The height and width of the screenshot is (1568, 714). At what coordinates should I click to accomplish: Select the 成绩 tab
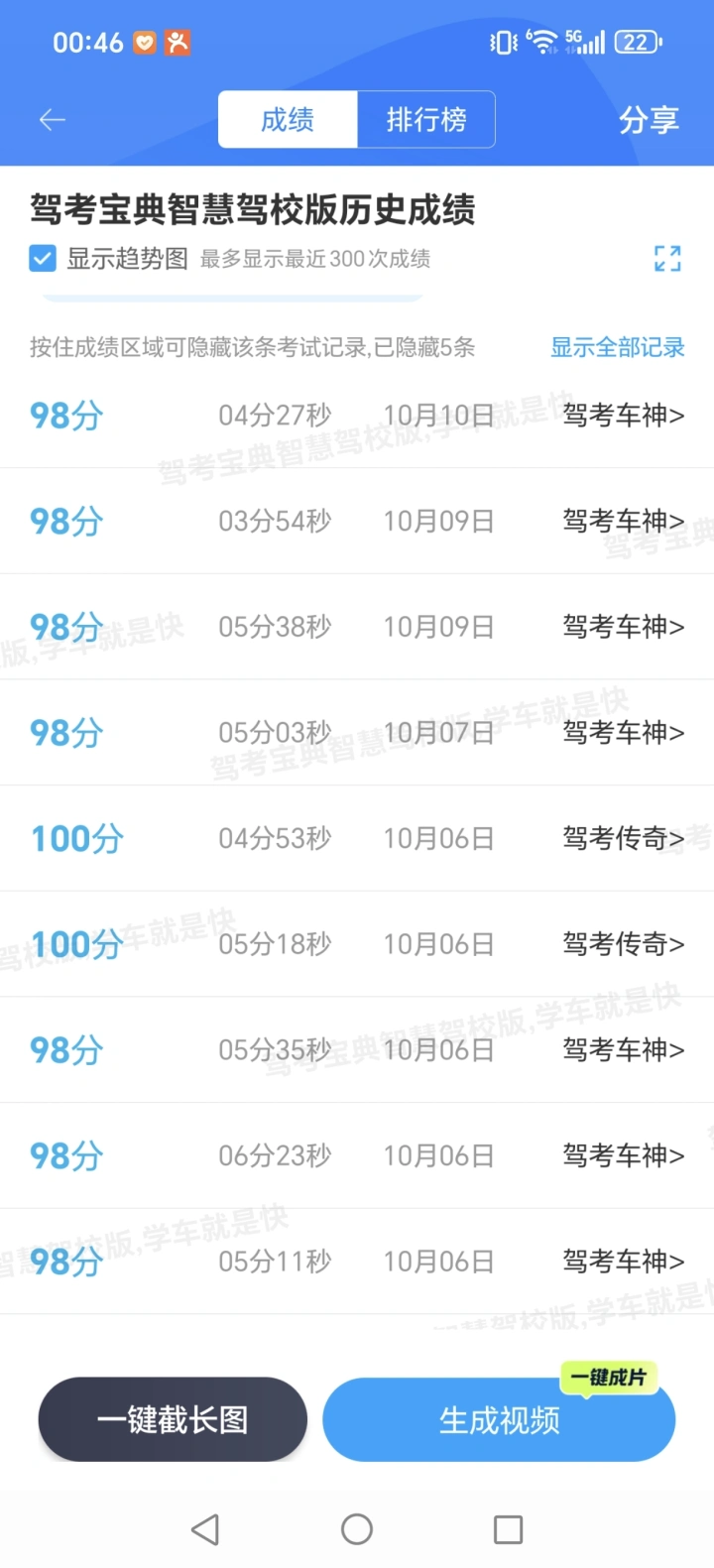click(x=288, y=120)
